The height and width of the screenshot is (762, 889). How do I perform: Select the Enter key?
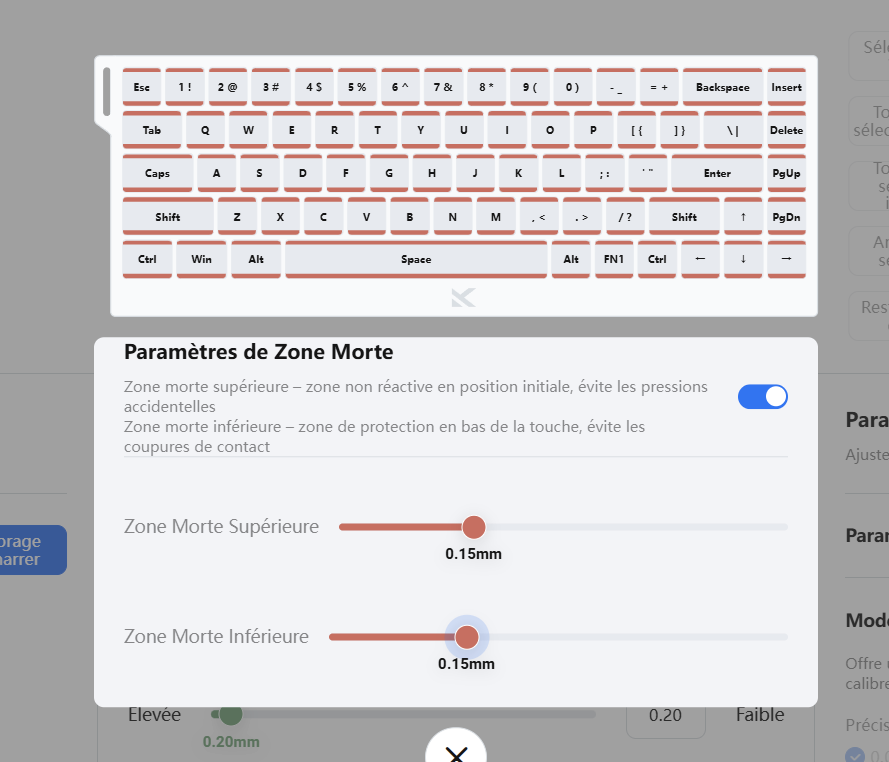click(717, 173)
